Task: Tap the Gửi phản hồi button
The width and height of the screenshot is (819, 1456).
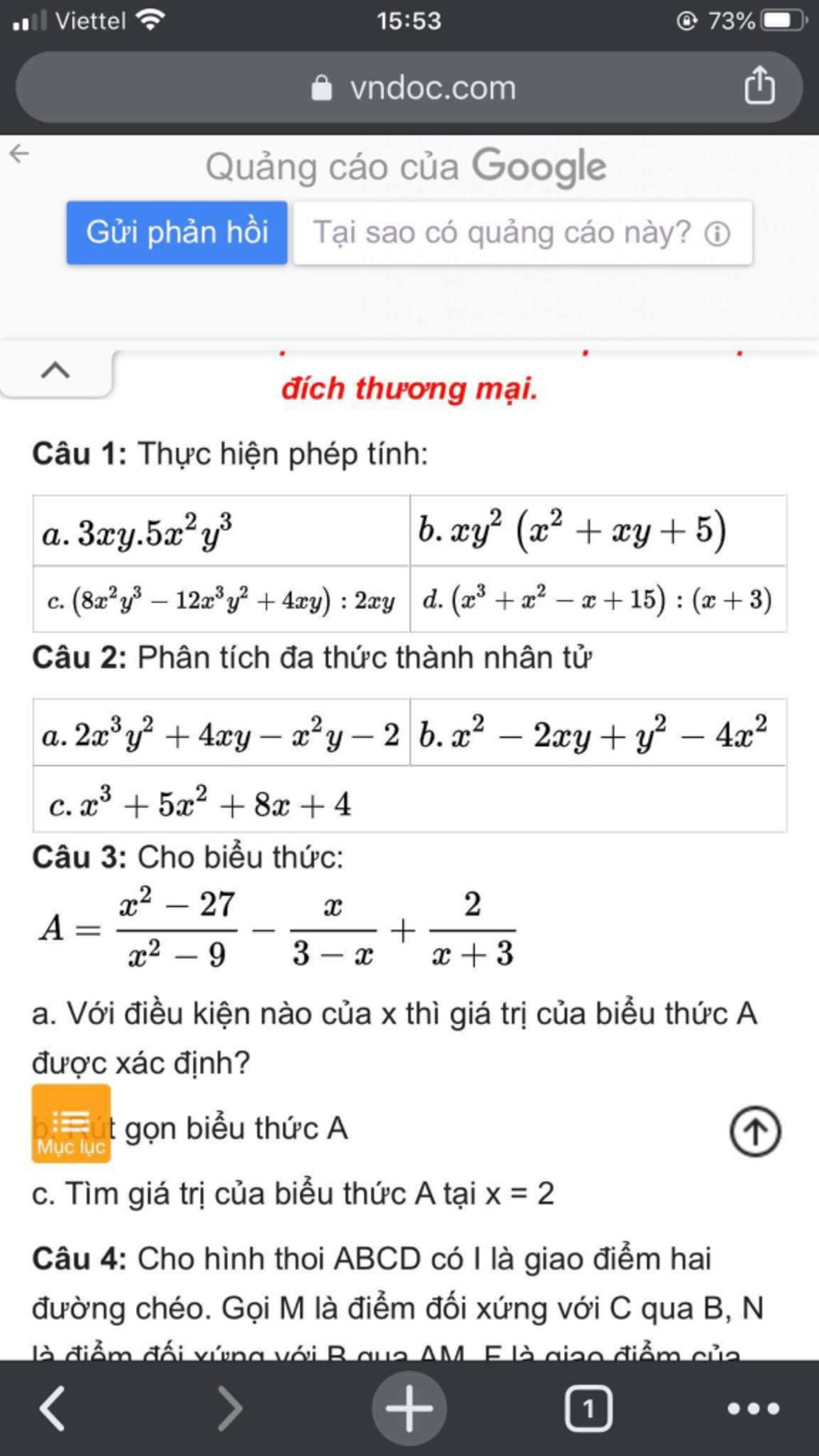Action: [177, 233]
